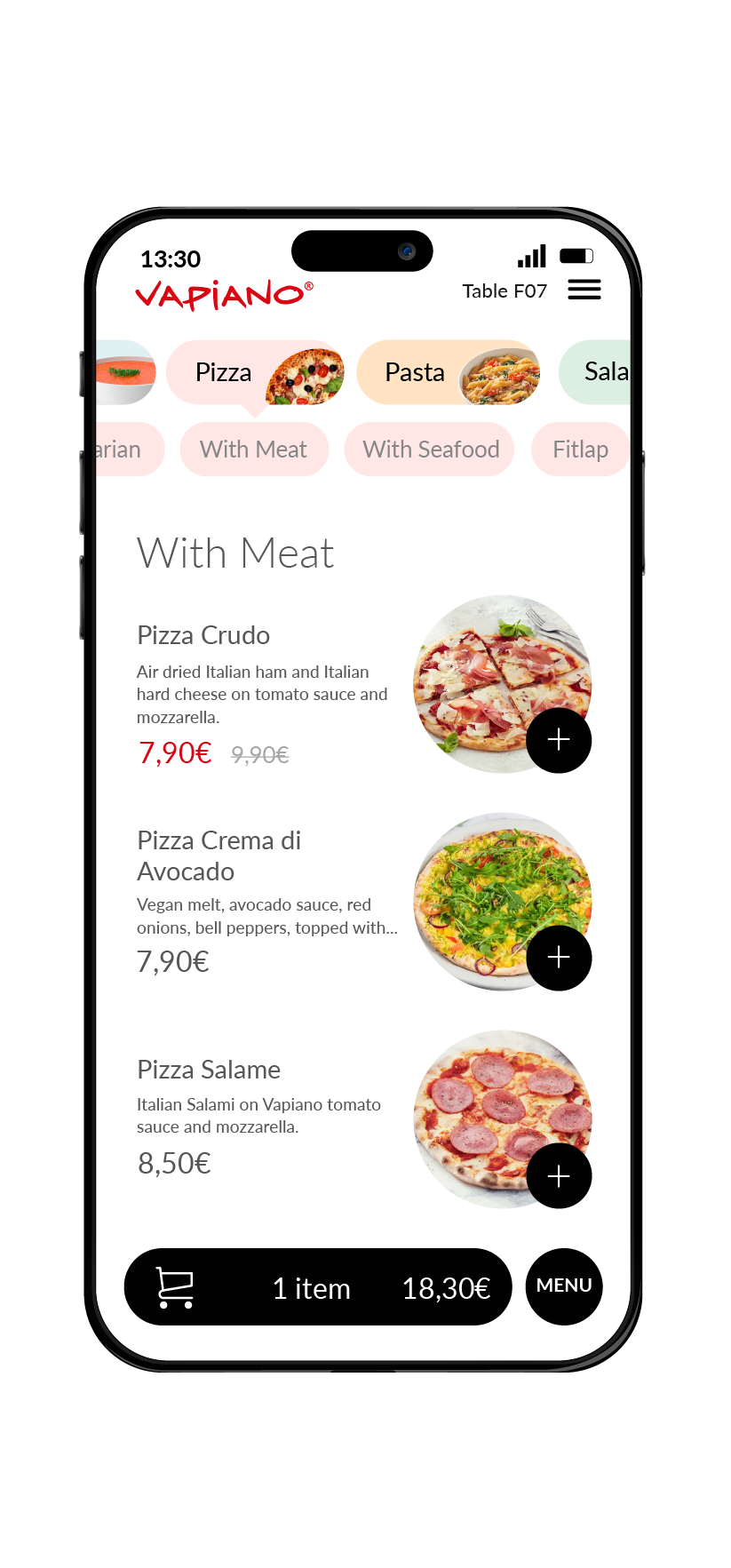
Task: Add Pizza Salame to the cart
Action: click(x=558, y=1175)
